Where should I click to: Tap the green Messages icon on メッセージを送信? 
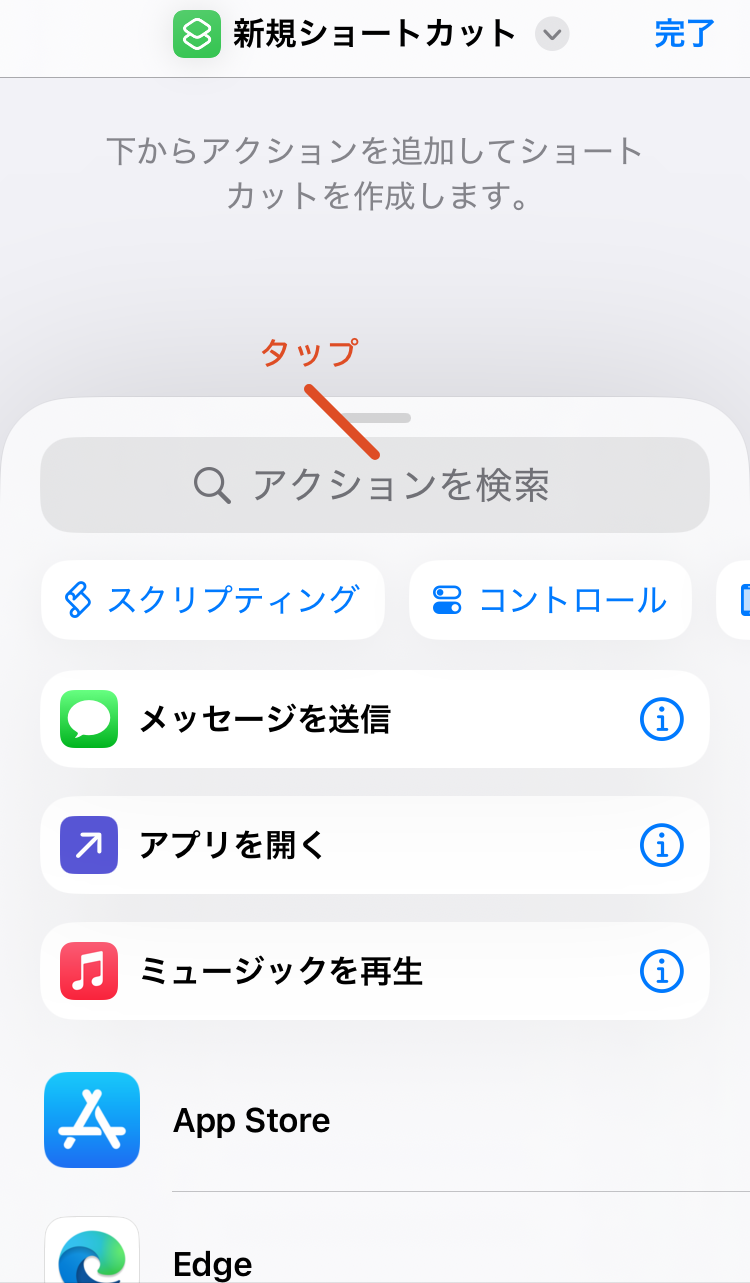coord(89,718)
